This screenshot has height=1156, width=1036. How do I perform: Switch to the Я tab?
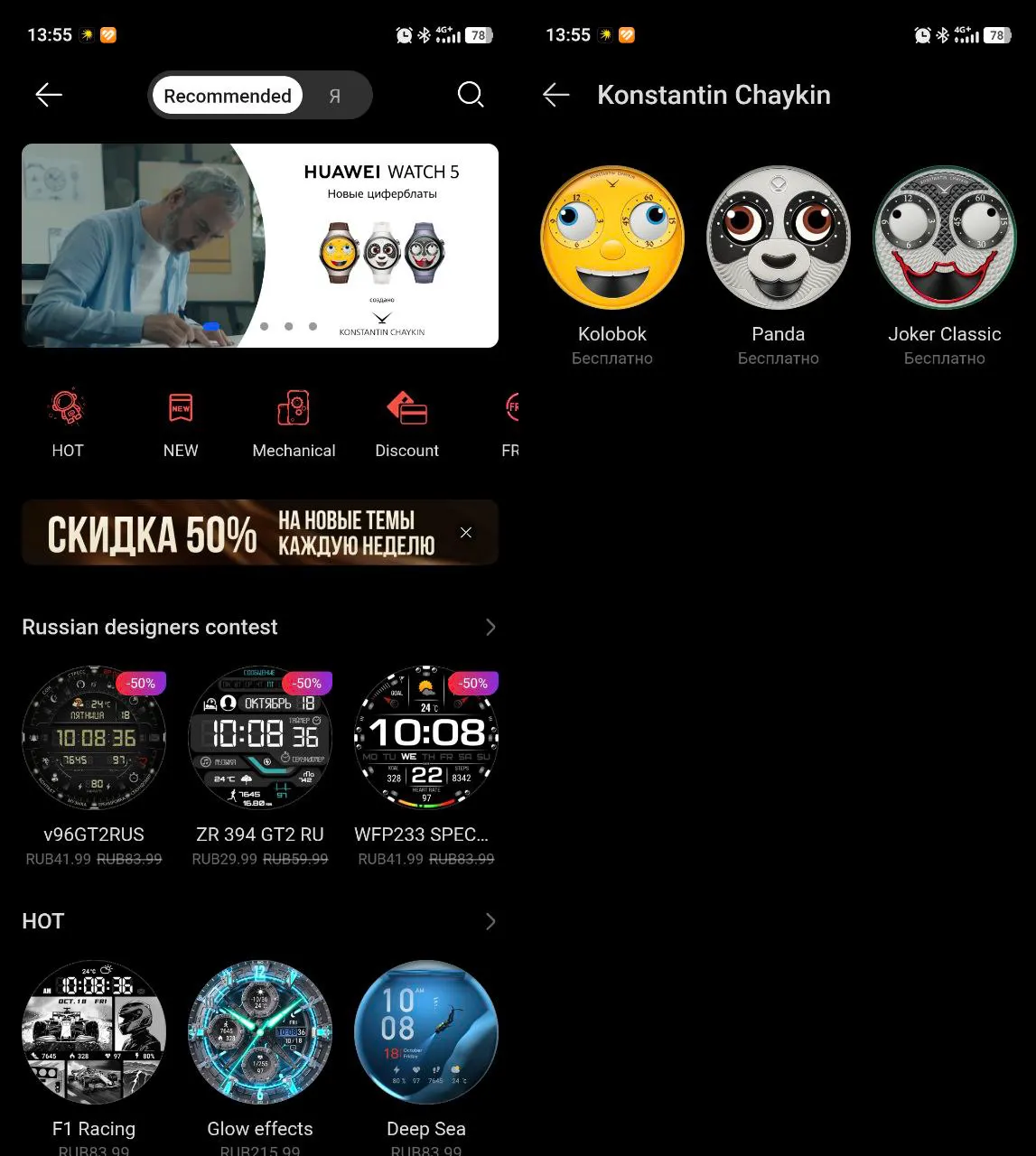point(335,96)
